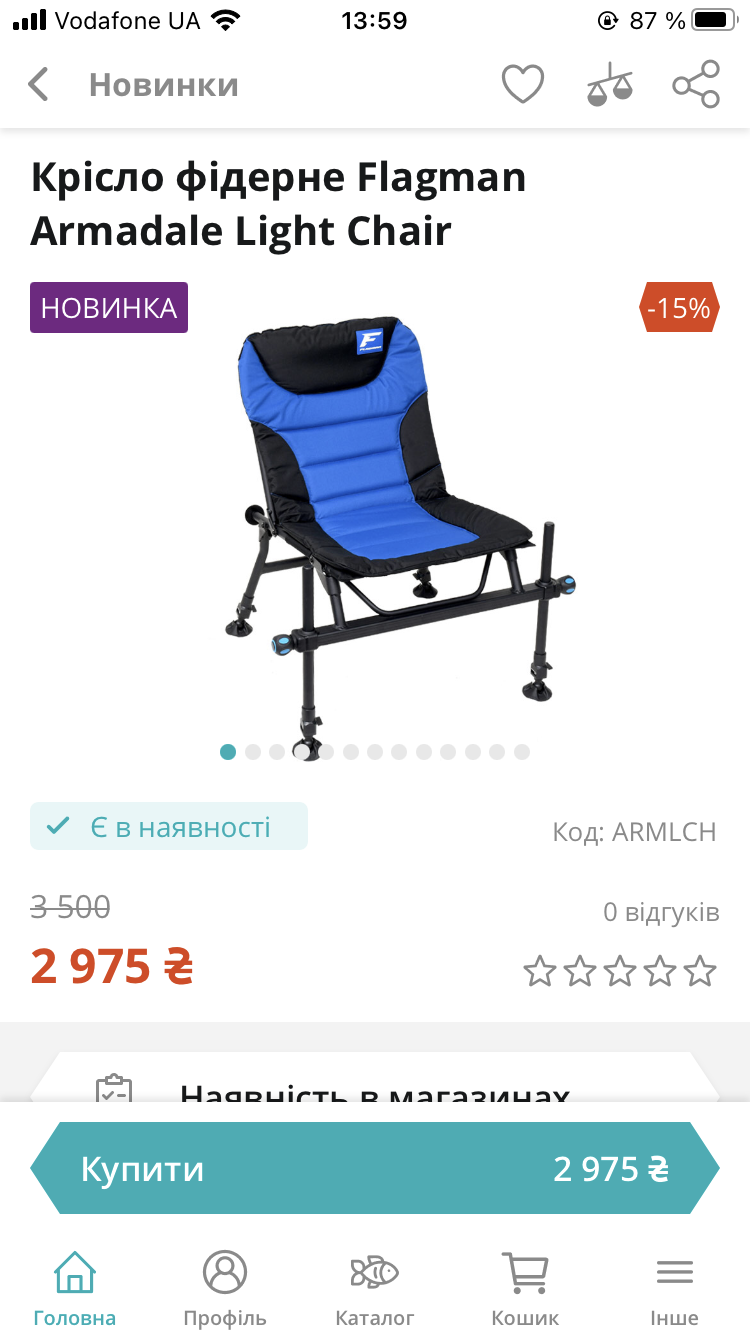
Task: Add product to comparison scales
Action: (610, 85)
